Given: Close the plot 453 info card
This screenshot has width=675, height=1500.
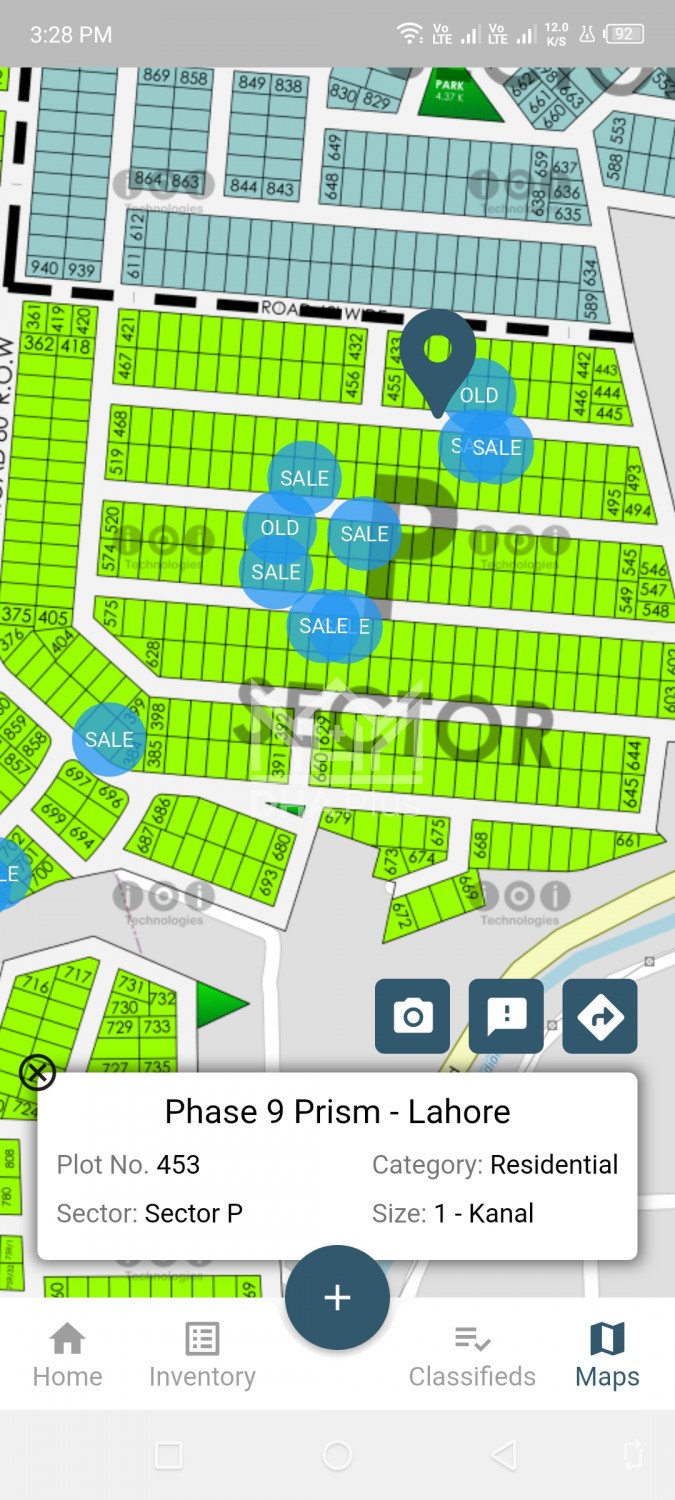Looking at the screenshot, I should click(37, 1073).
